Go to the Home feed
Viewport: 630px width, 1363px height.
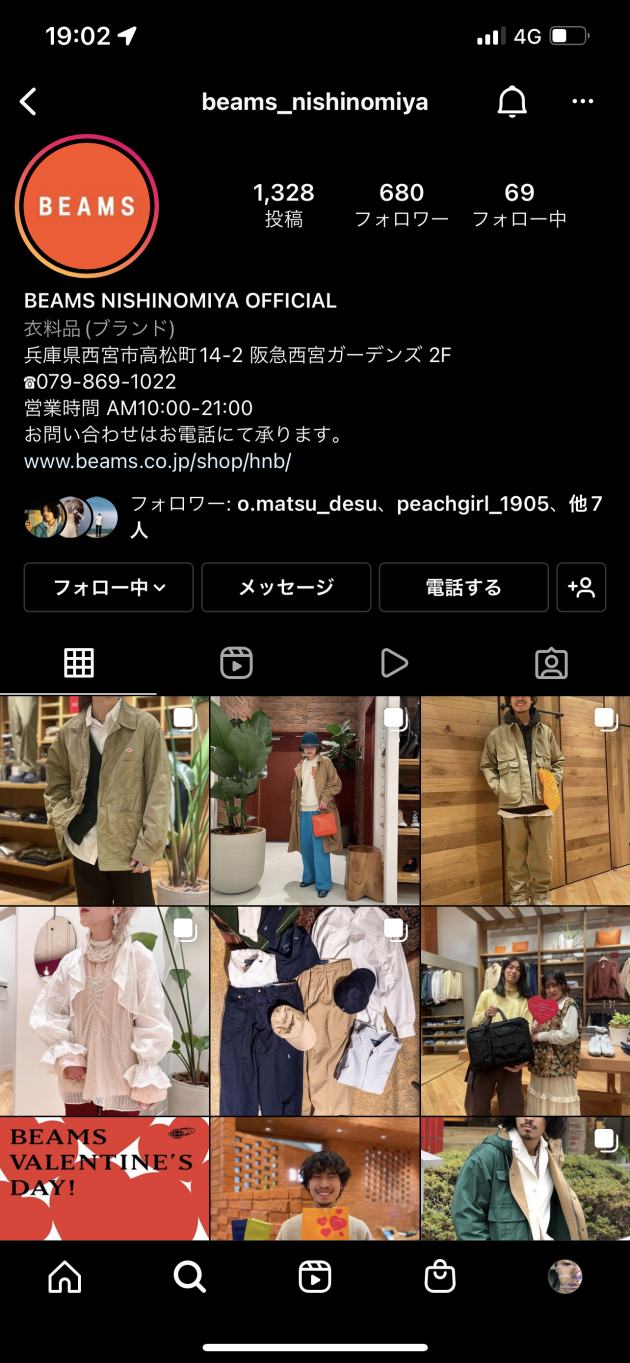[64, 1276]
